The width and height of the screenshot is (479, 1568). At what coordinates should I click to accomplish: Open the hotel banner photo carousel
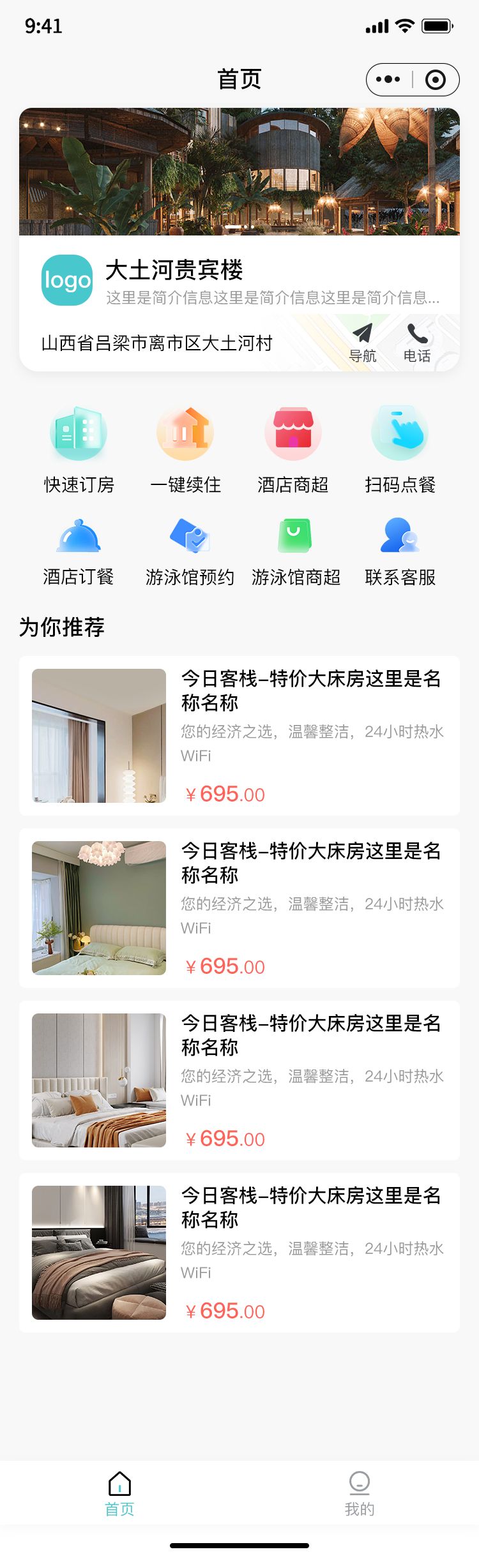240,172
